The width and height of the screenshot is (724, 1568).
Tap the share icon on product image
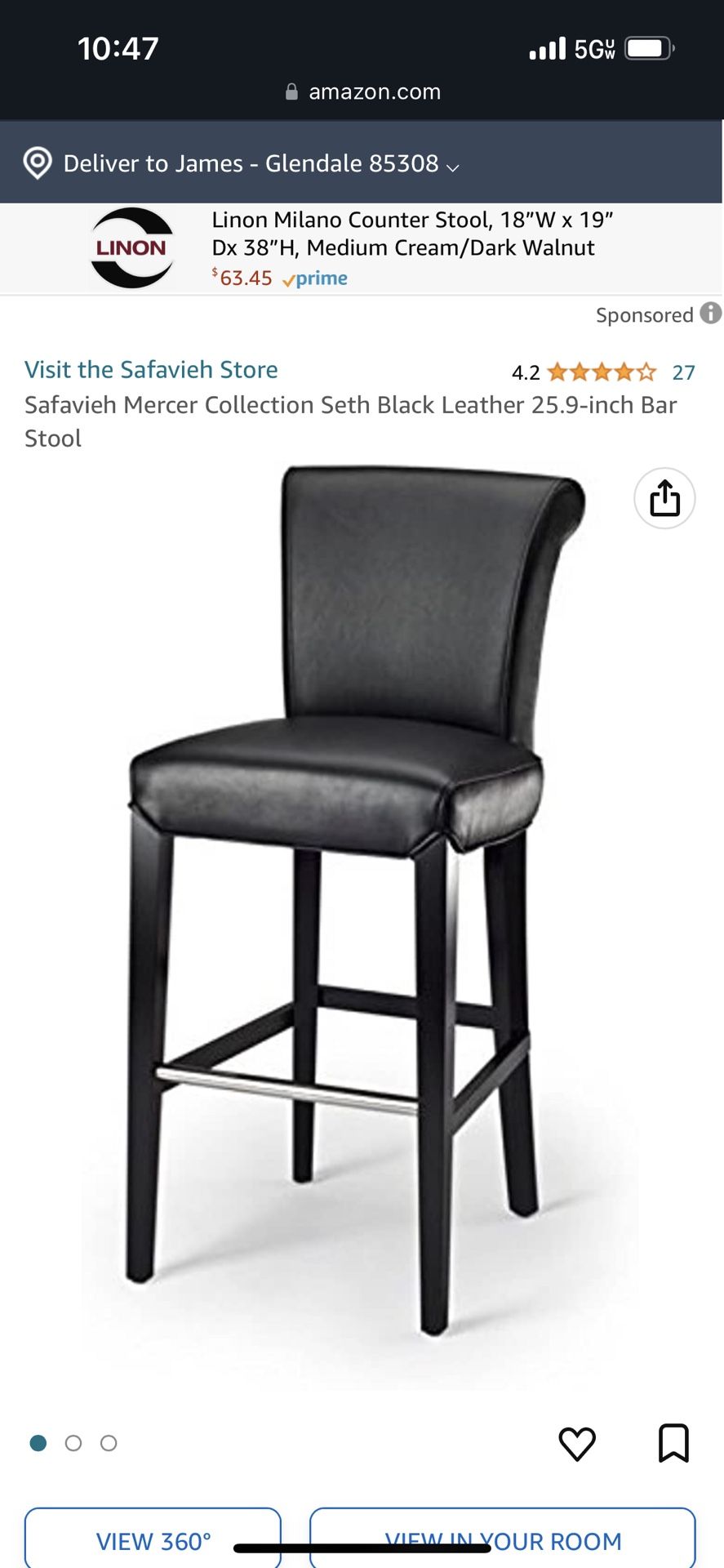coord(664,498)
